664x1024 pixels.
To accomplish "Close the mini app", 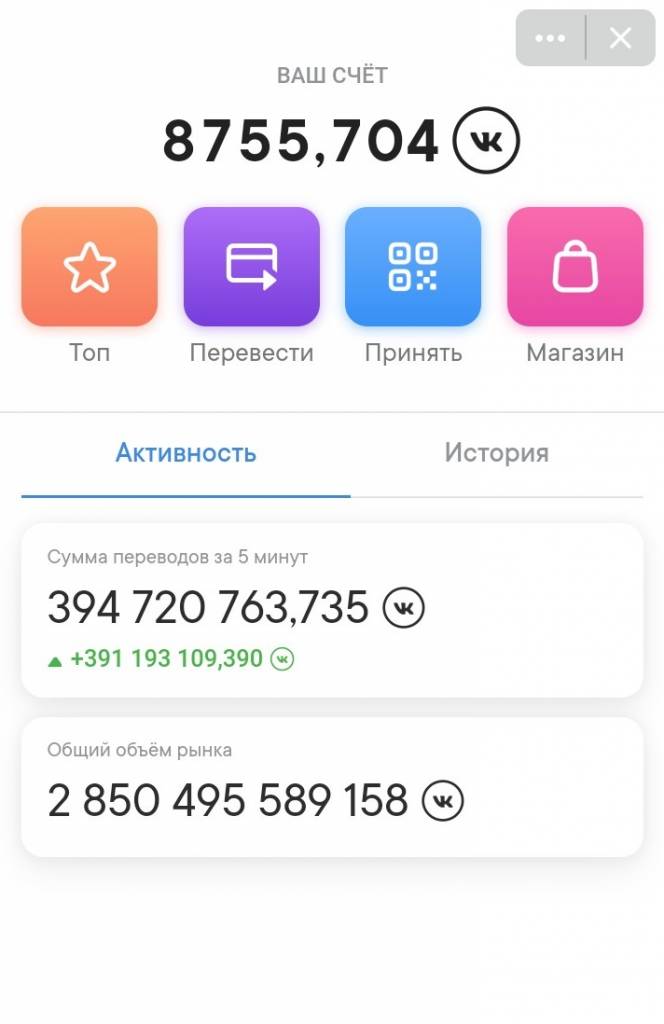I will [621, 38].
